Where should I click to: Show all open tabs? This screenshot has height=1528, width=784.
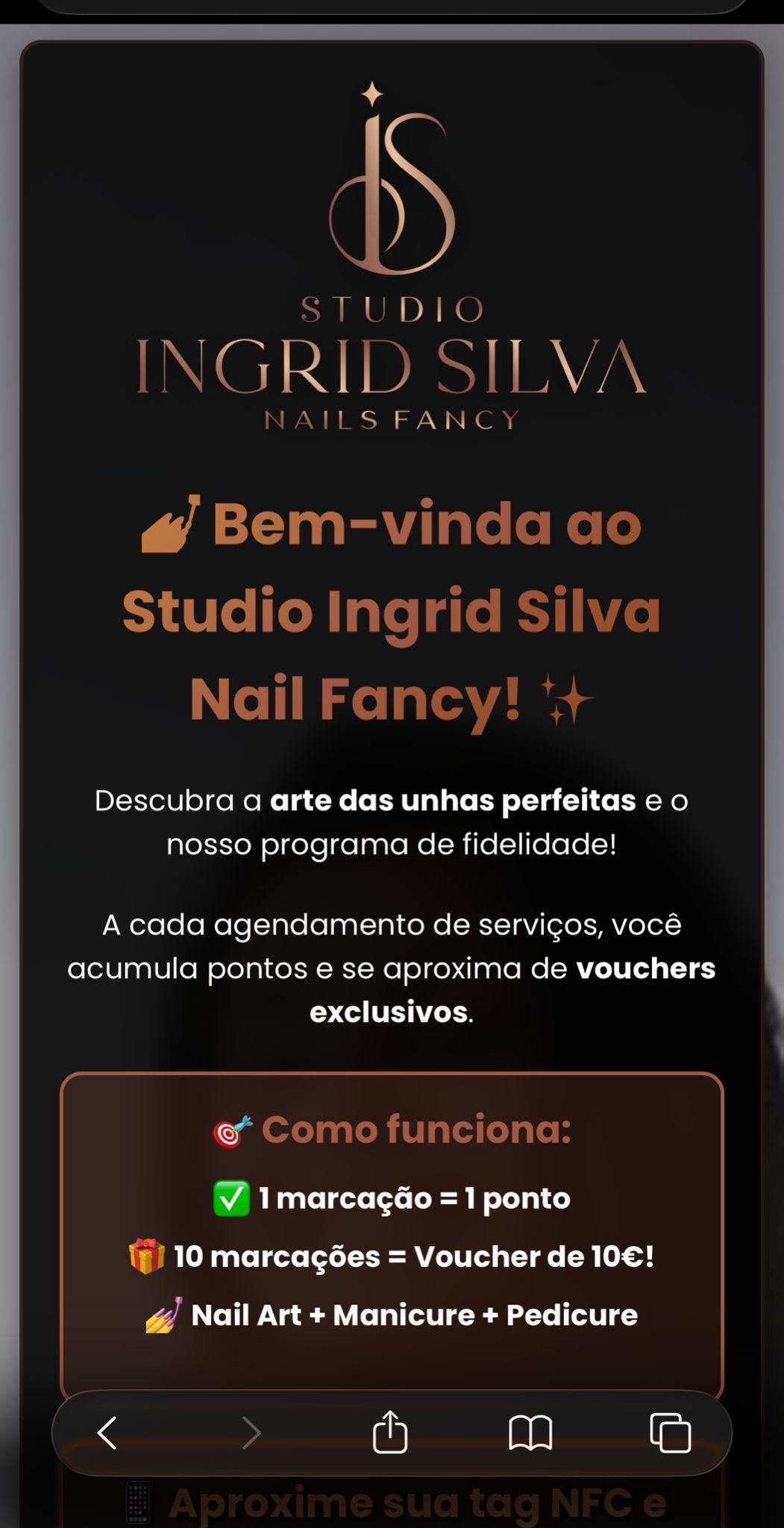point(671,1433)
